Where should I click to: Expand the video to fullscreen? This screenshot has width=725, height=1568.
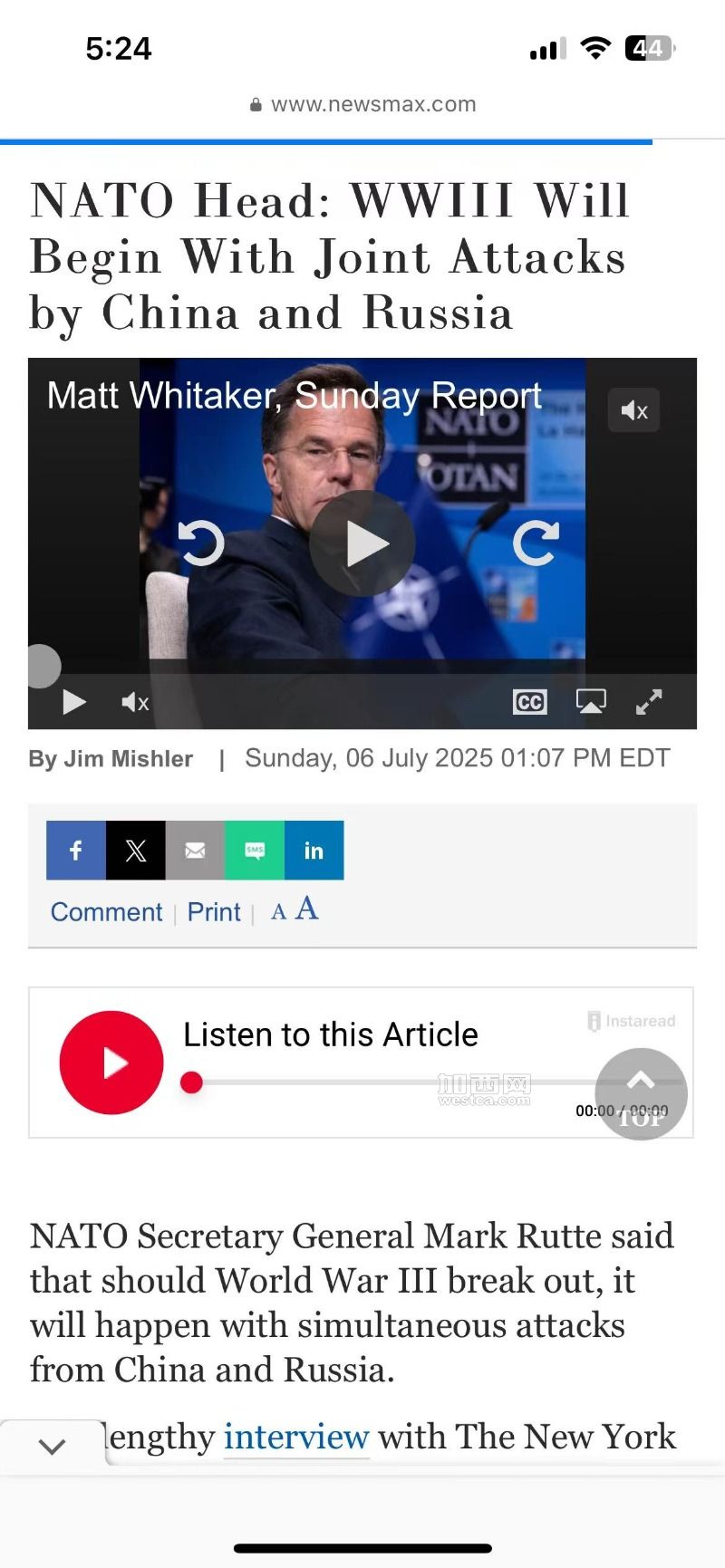click(649, 702)
